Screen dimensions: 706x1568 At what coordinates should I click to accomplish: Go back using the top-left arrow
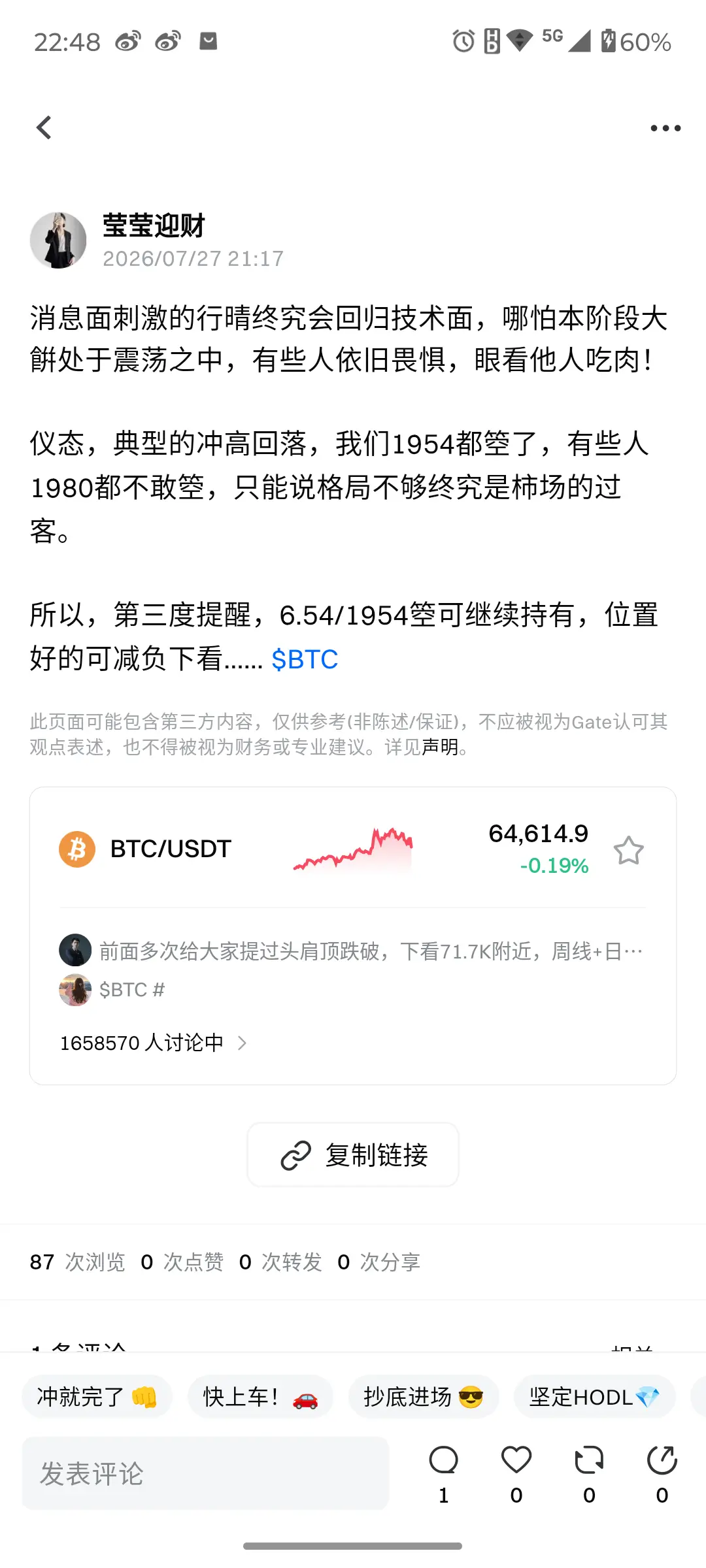pyautogui.click(x=44, y=128)
